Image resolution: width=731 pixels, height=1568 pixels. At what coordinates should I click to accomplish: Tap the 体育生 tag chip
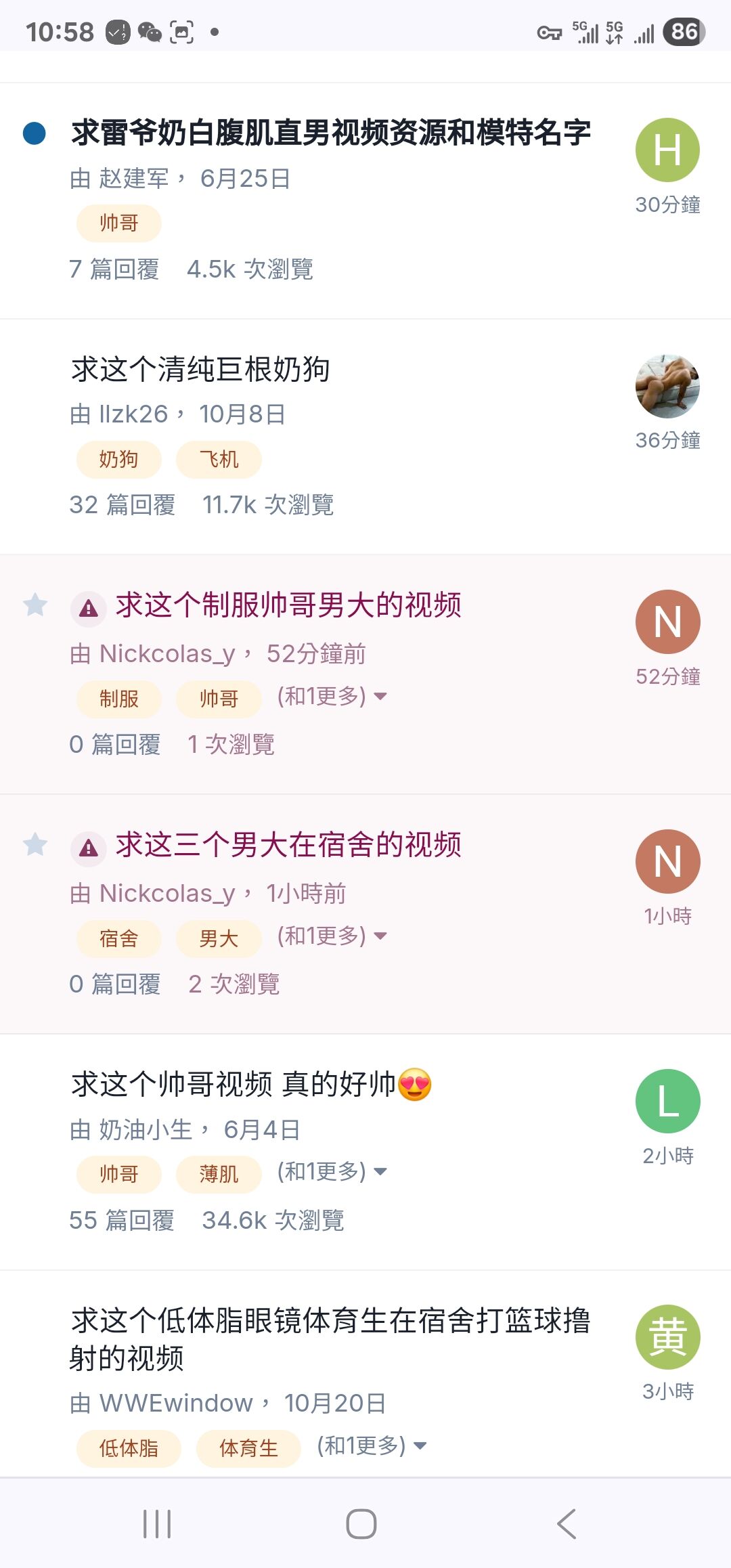pyautogui.click(x=248, y=1448)
